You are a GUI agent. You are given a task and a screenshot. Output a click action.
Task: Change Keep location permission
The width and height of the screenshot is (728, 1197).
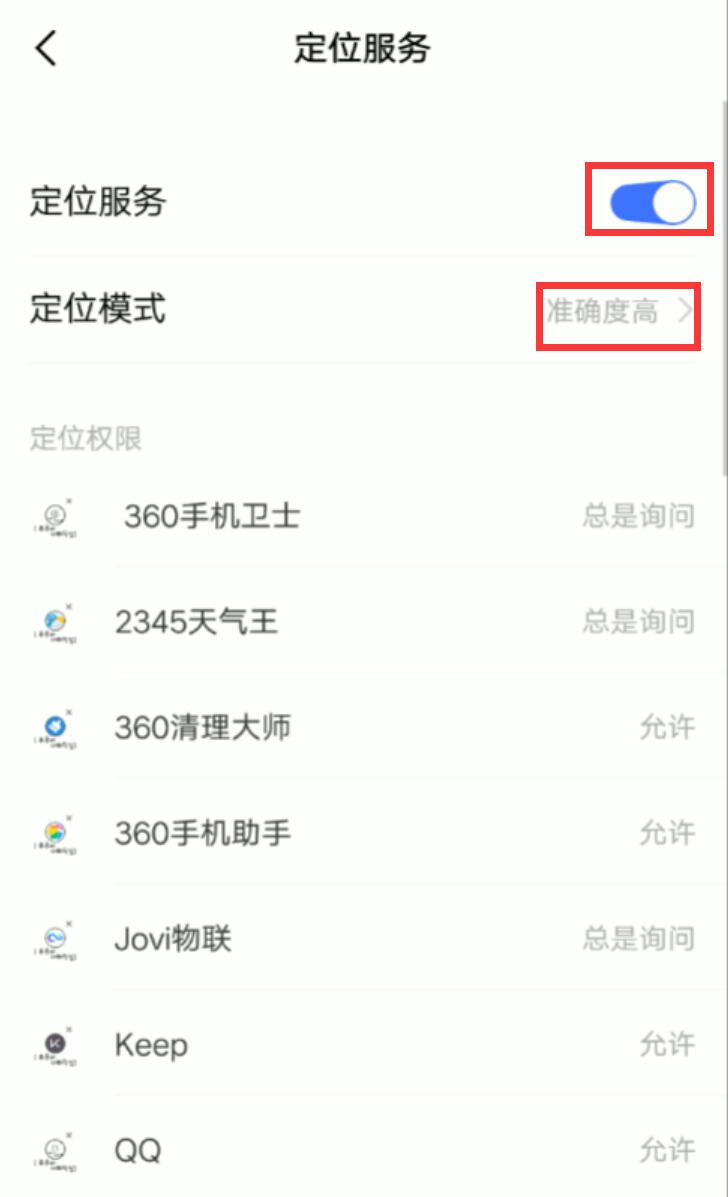click(x=364, y=1045)
